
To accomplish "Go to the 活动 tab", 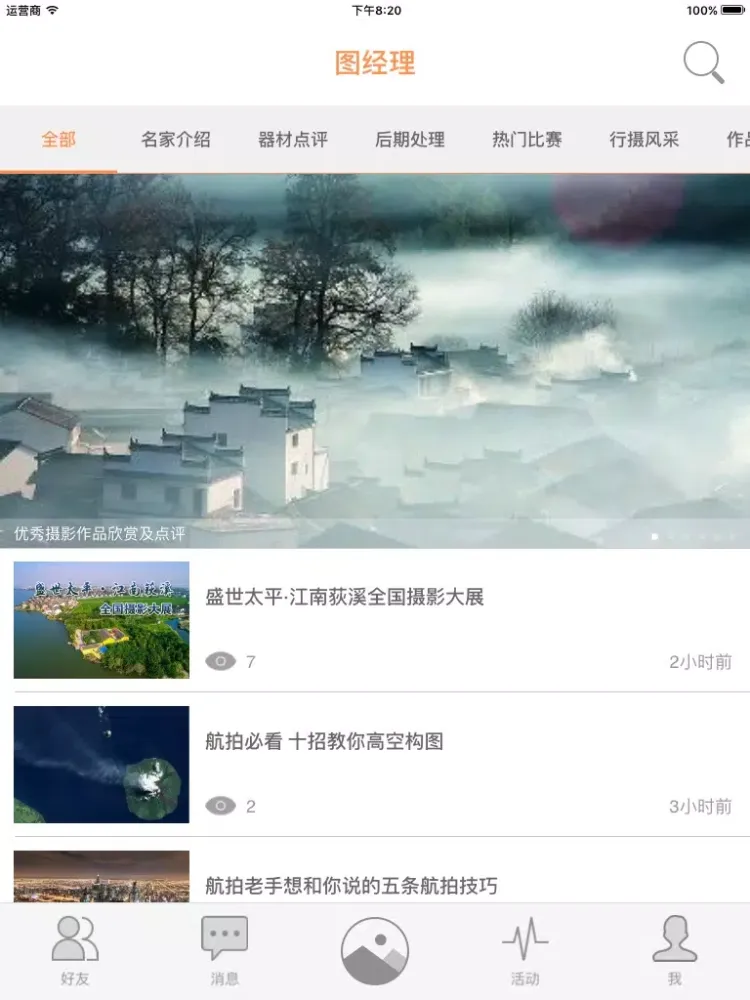I will (x=525, y=951).
